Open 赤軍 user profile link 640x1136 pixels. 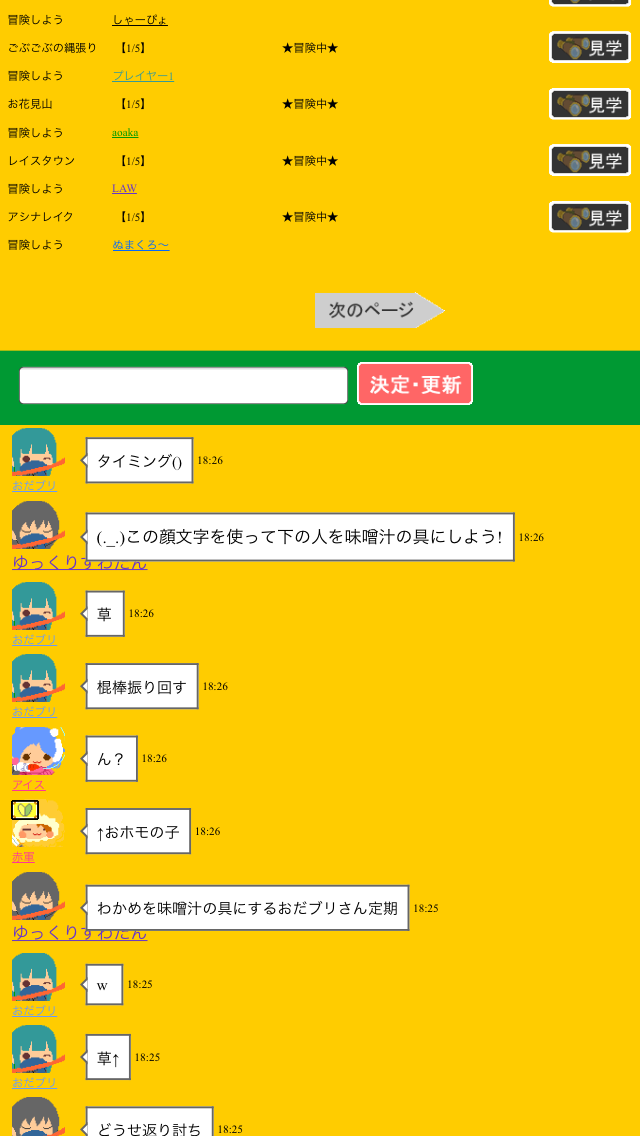23,858
